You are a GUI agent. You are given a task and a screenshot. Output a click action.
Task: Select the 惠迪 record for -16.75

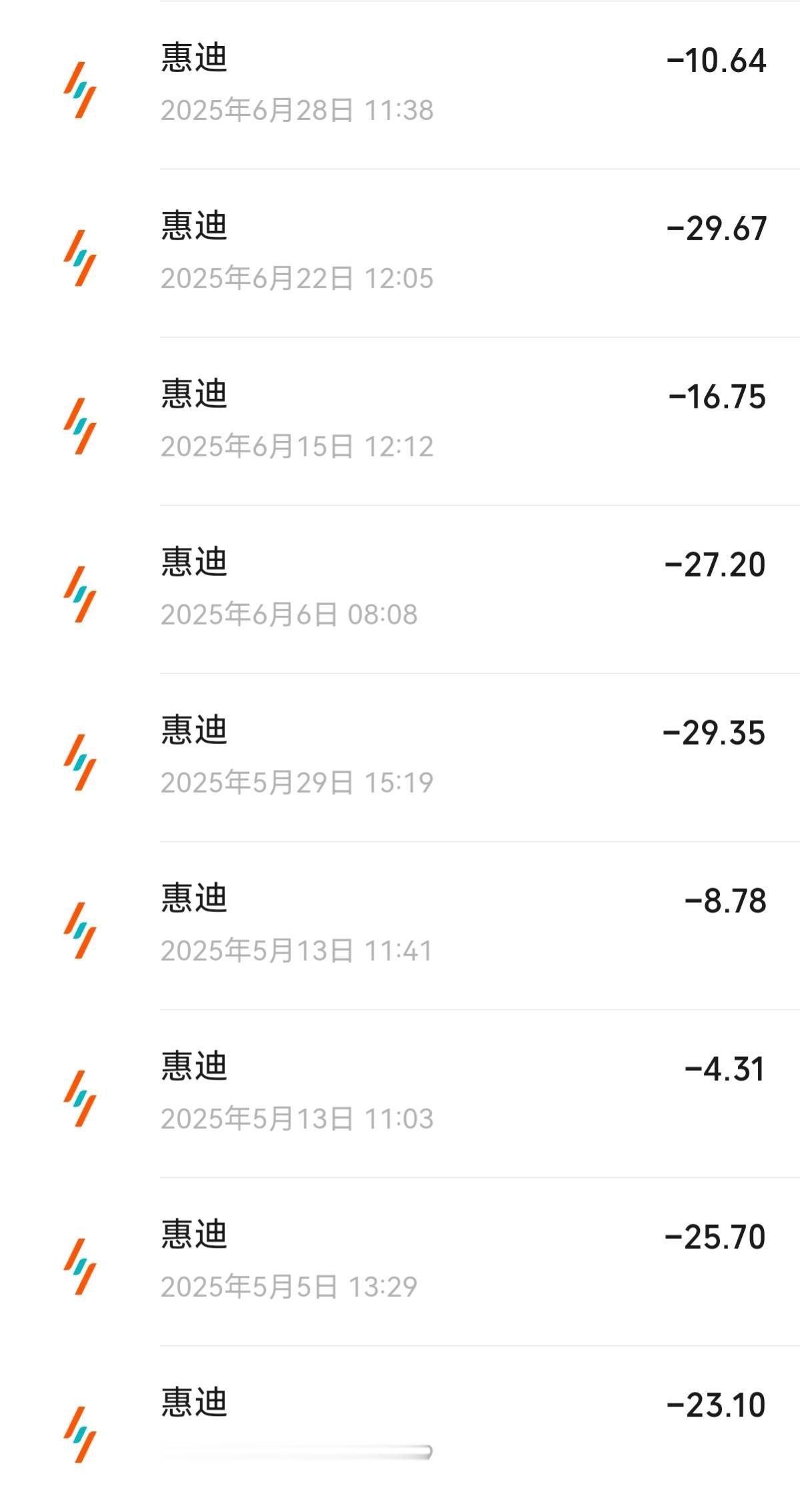pos(400,421)
